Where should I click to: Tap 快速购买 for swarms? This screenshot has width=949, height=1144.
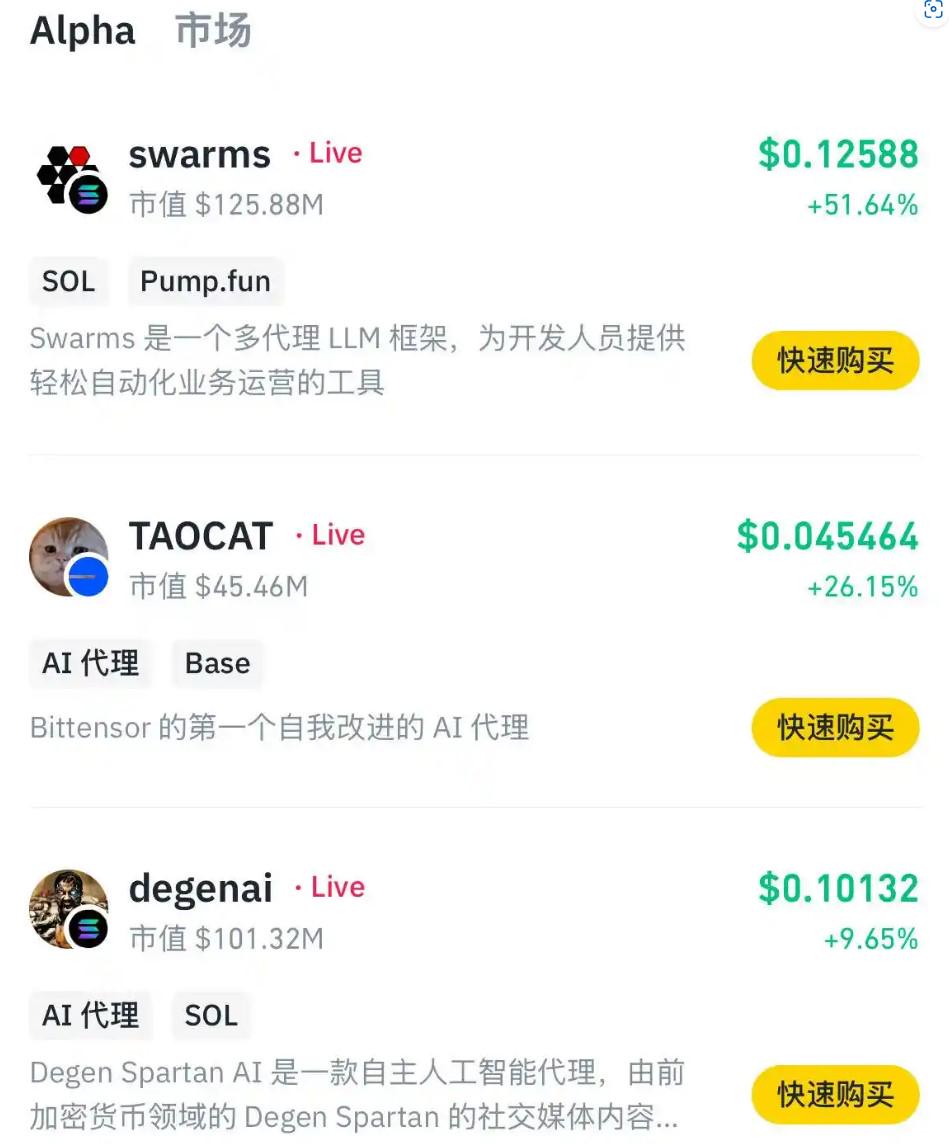(836, 361)
